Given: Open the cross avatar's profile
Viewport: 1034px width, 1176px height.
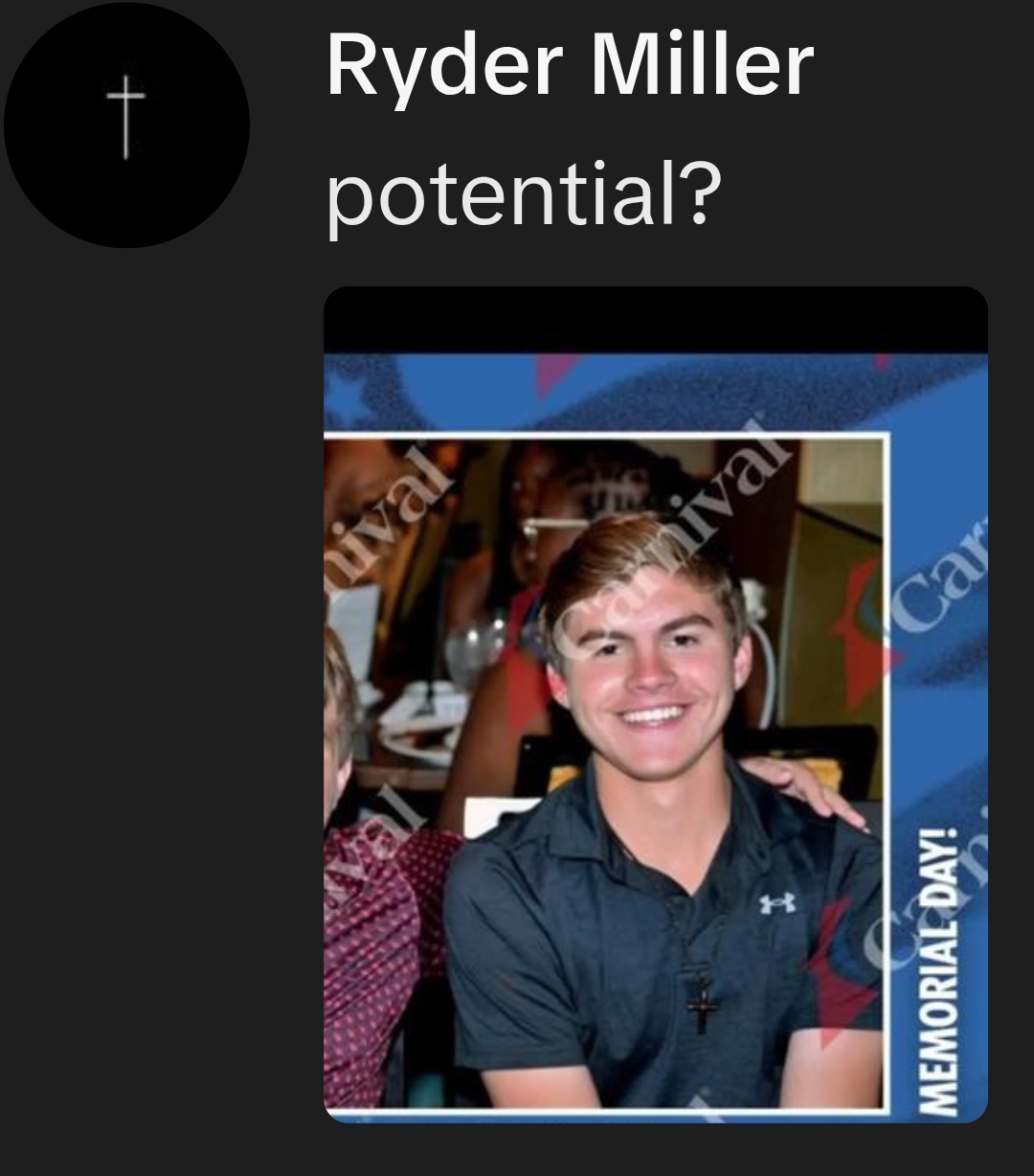Looking at the screenshot, I should pos(126,124).
